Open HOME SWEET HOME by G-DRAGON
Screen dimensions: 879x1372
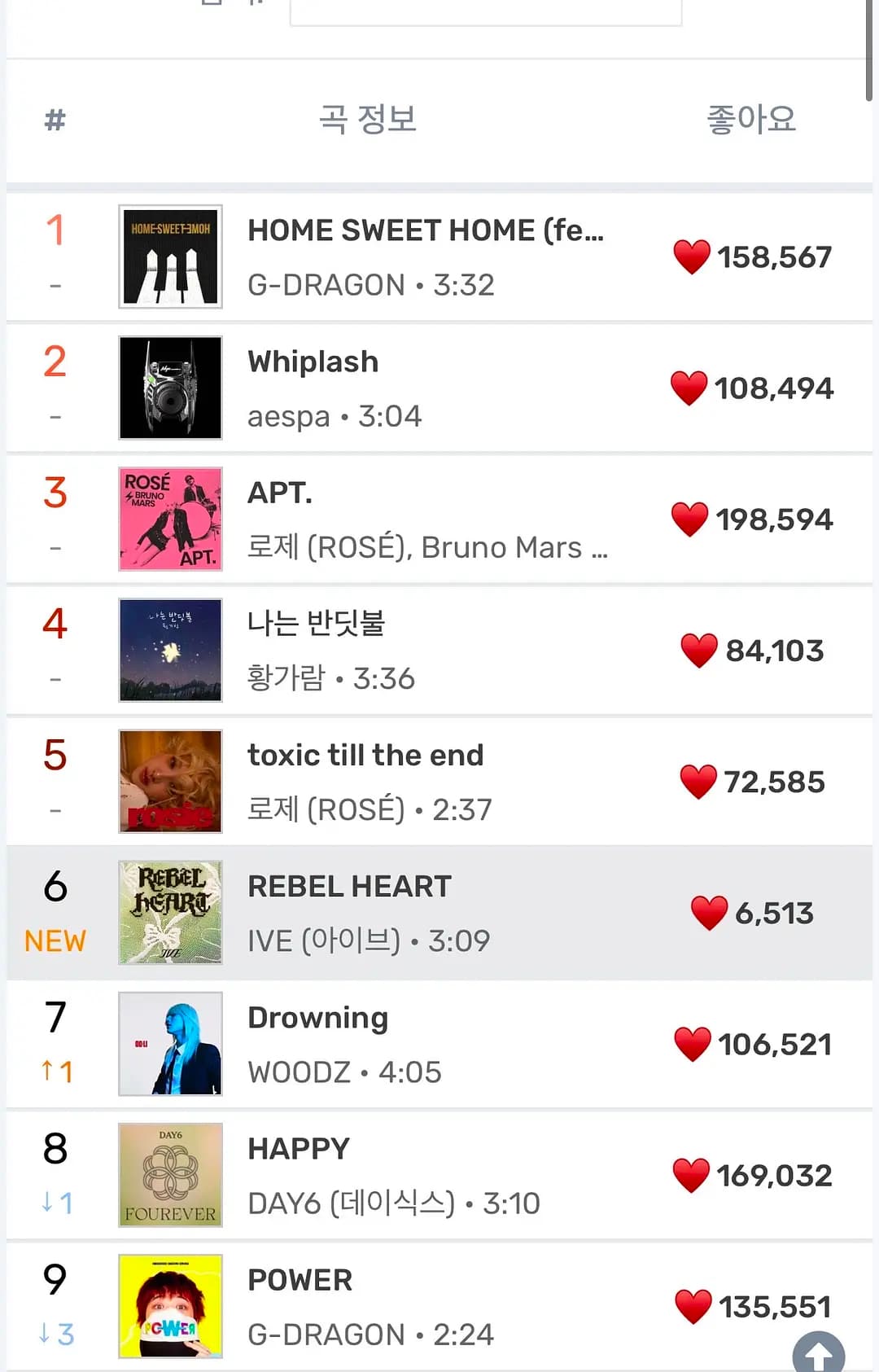[425, 231]
